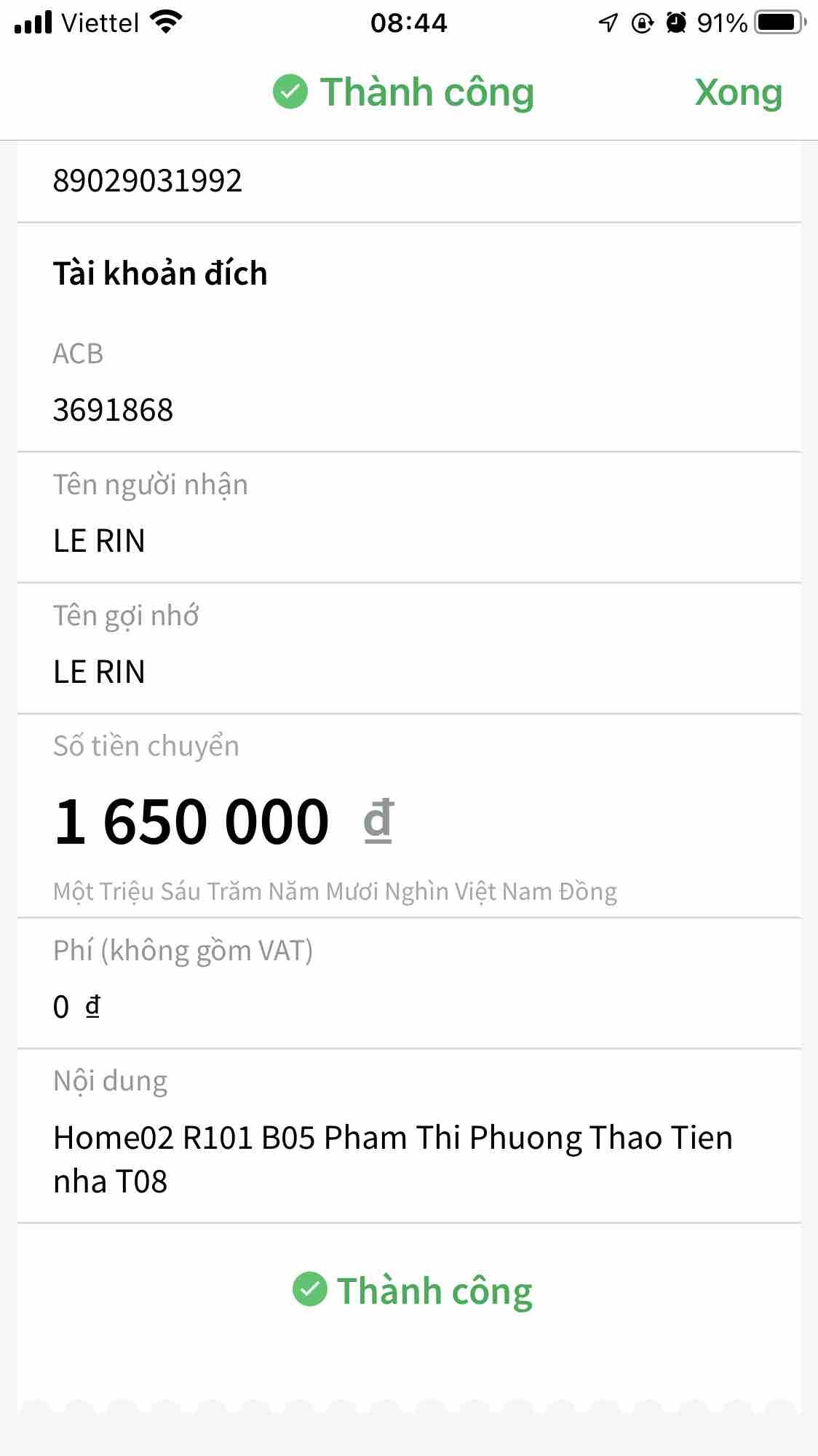Tap Xong to finish

pos(738,92)
